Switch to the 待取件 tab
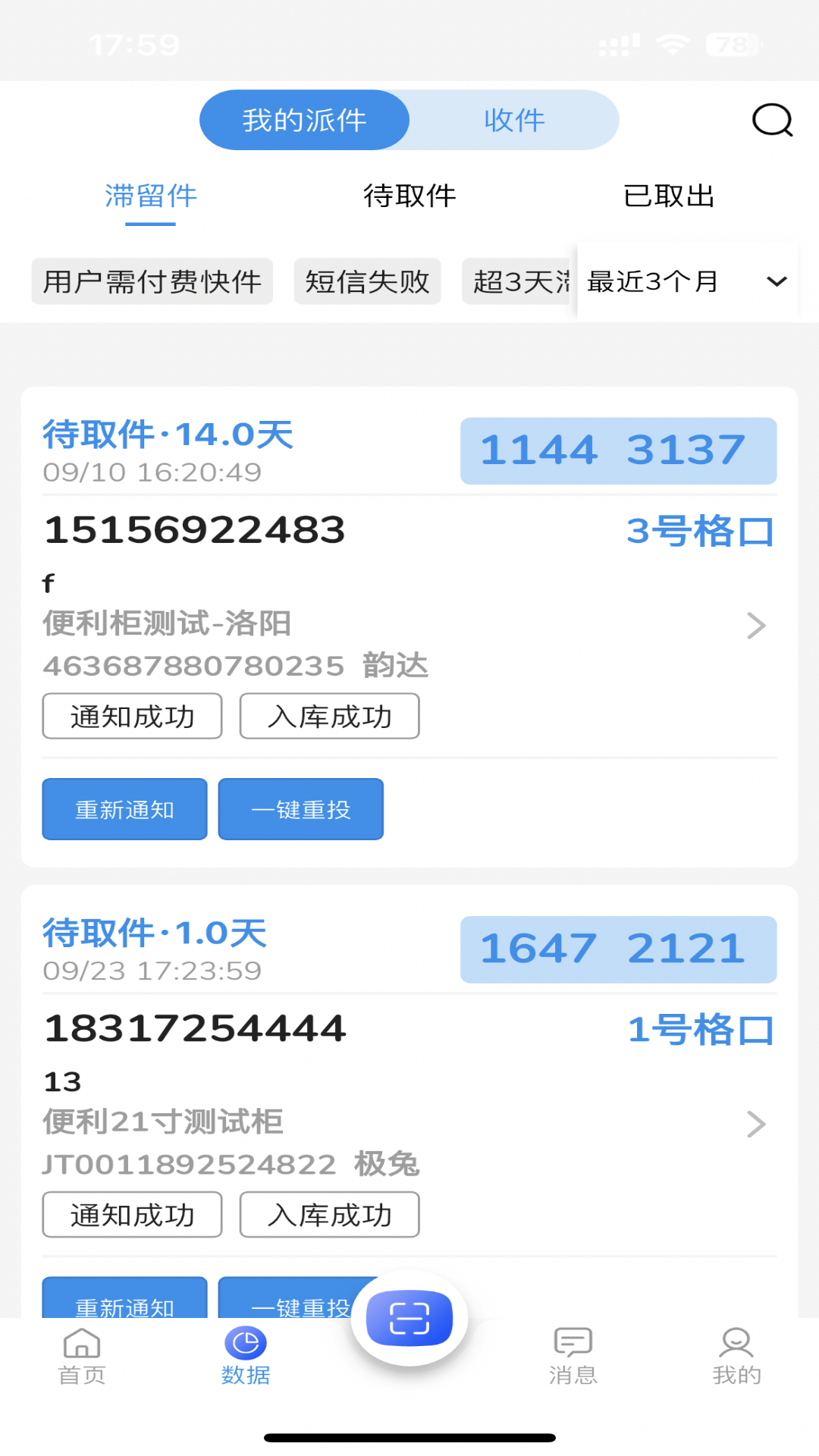The image size is (819, 1456). pos(409,196)
